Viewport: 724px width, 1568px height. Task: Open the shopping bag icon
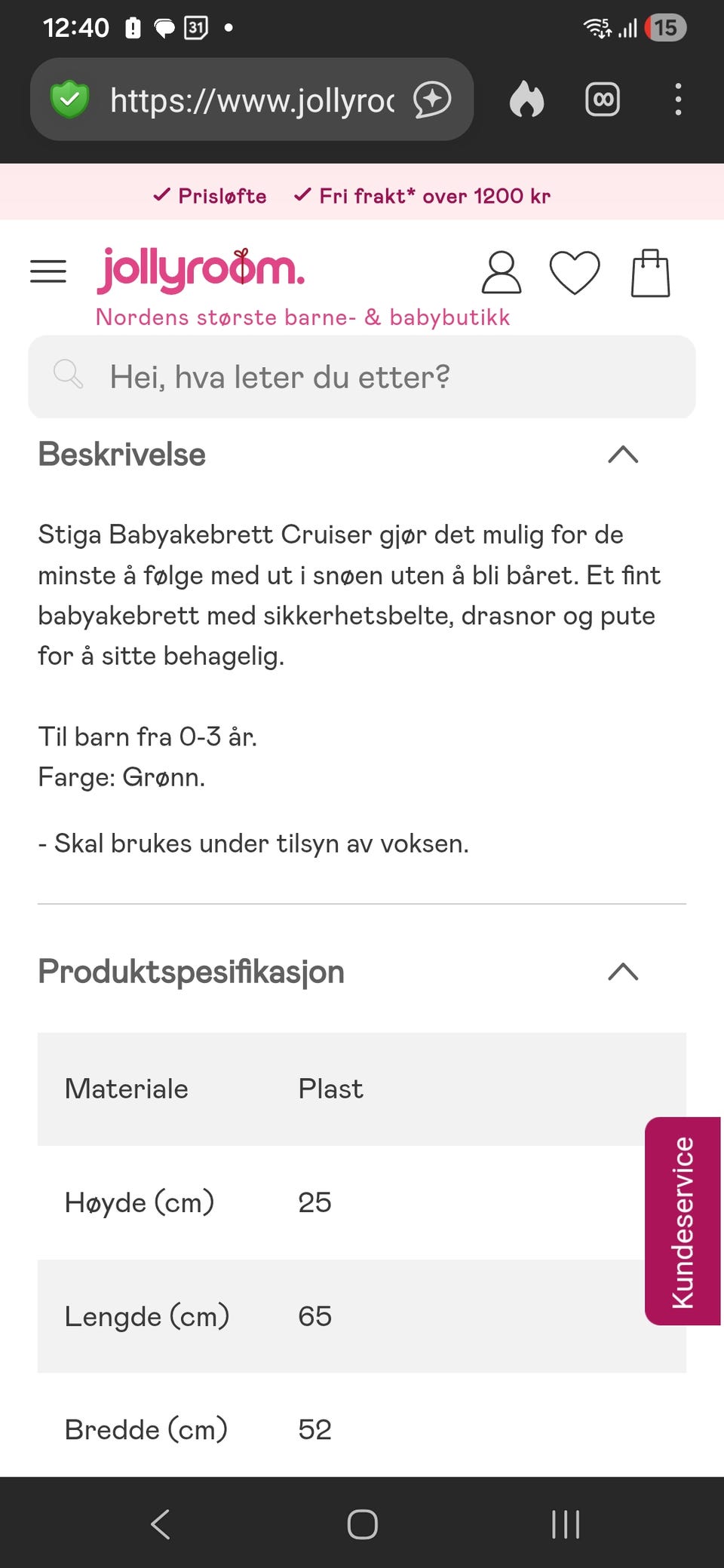(x=650, y=273)
